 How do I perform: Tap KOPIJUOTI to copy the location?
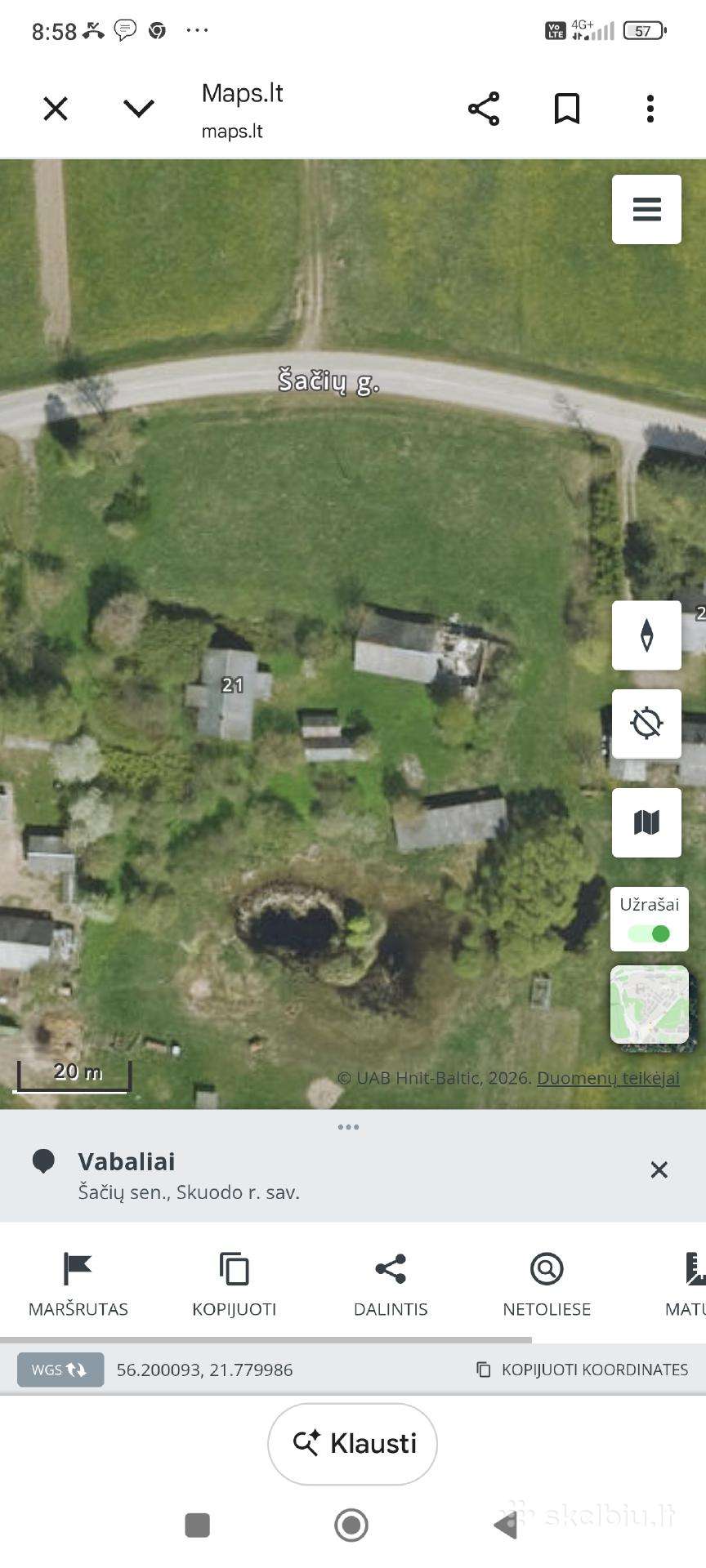coord(235,1285)
